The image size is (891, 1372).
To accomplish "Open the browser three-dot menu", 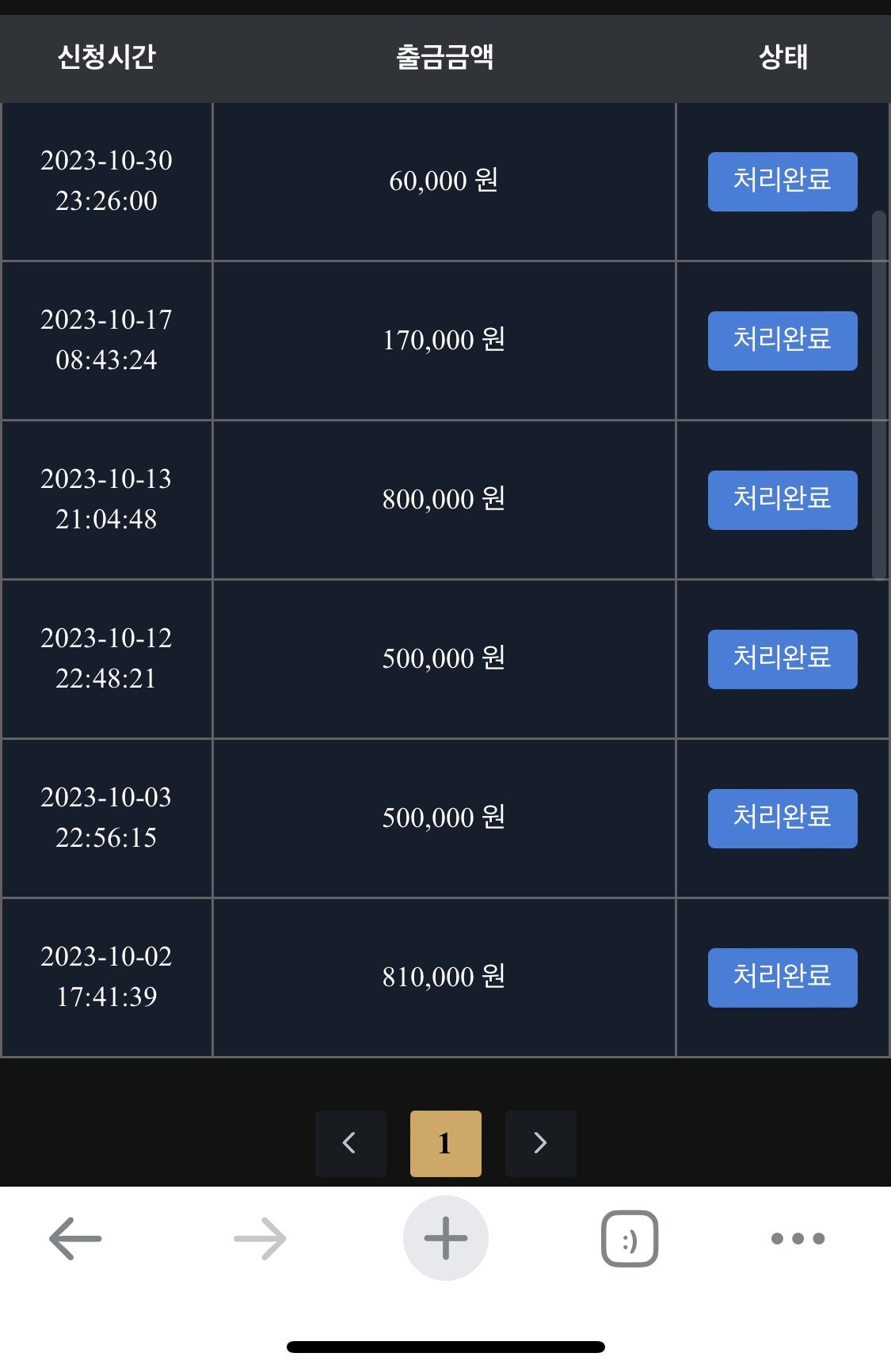I will coord(798,1238).
